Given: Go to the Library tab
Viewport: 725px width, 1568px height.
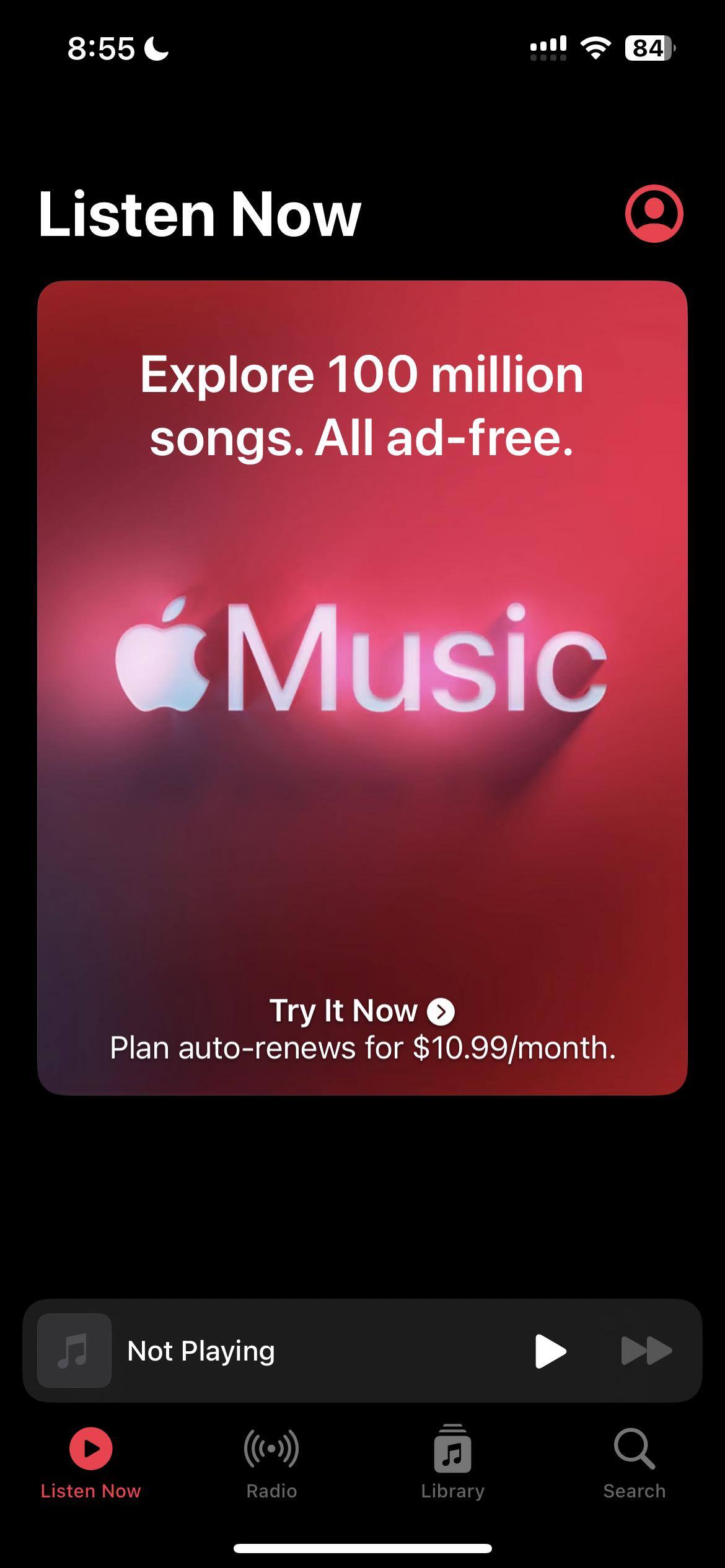Looking at the screenshot, I should pos(452,1463).
